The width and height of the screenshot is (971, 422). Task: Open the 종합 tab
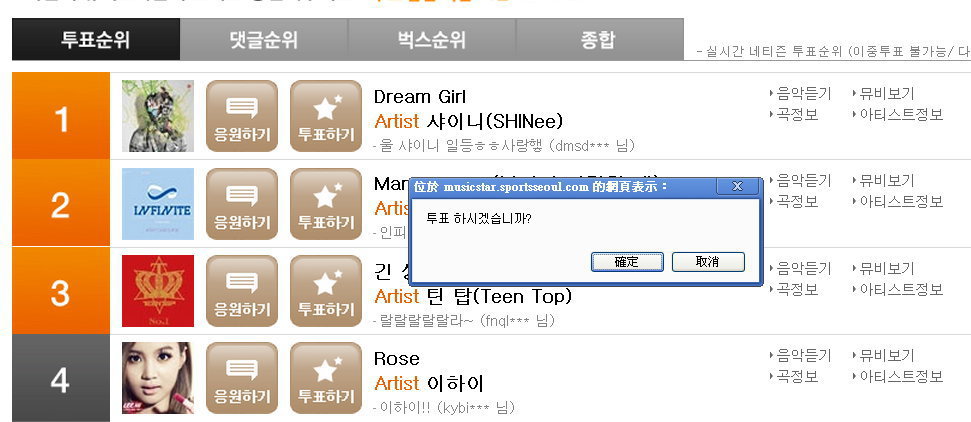click(x=598, y=41)
